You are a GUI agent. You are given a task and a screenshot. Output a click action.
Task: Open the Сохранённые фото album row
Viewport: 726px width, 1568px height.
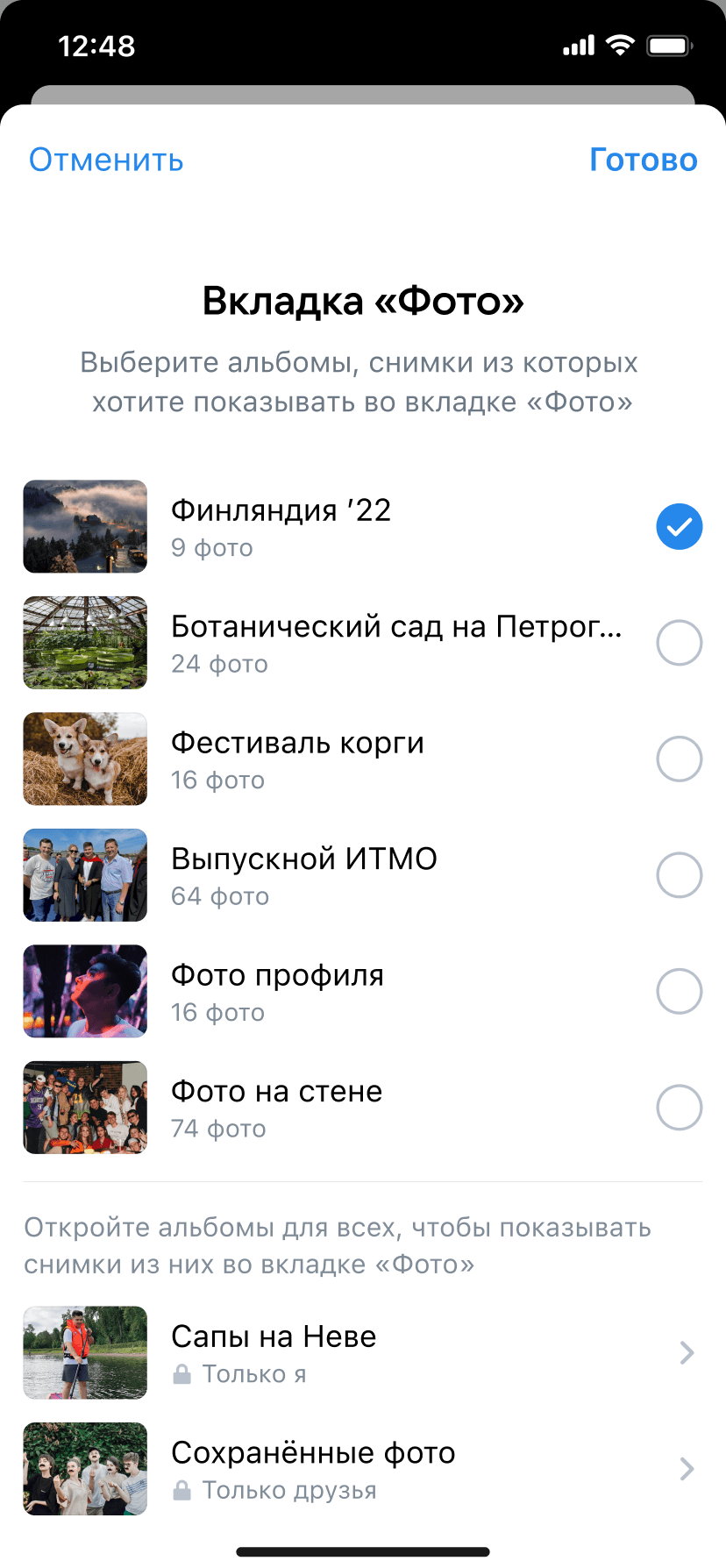coord(363,1469)
